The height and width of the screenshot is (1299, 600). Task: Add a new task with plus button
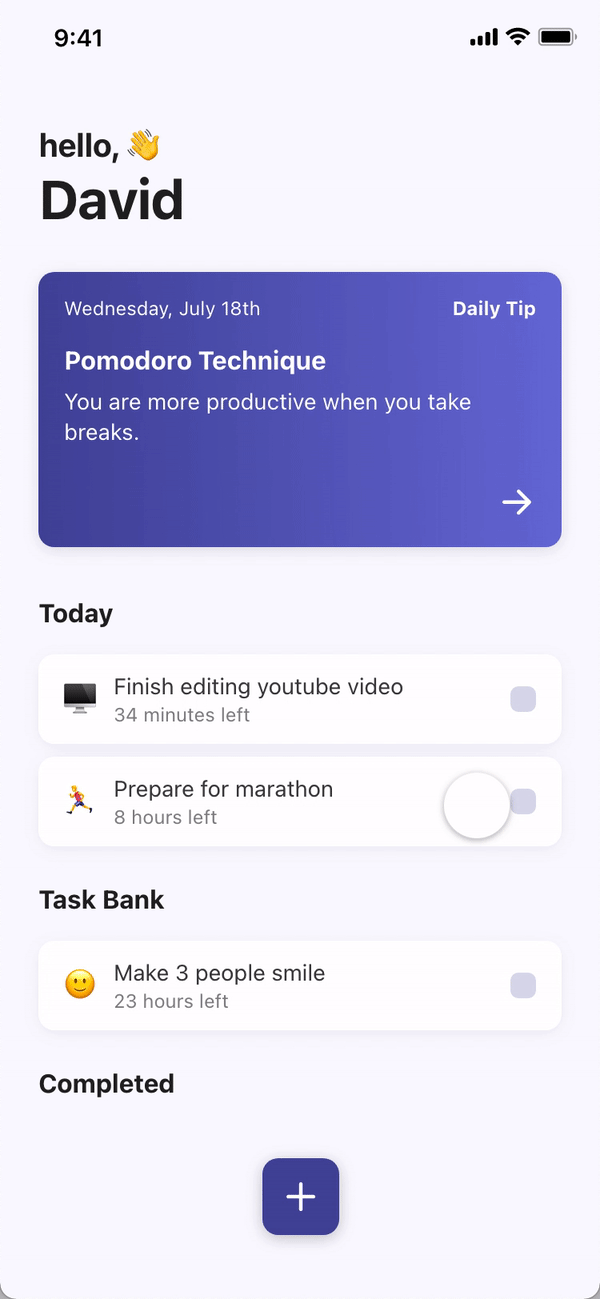click(300, 1196)
